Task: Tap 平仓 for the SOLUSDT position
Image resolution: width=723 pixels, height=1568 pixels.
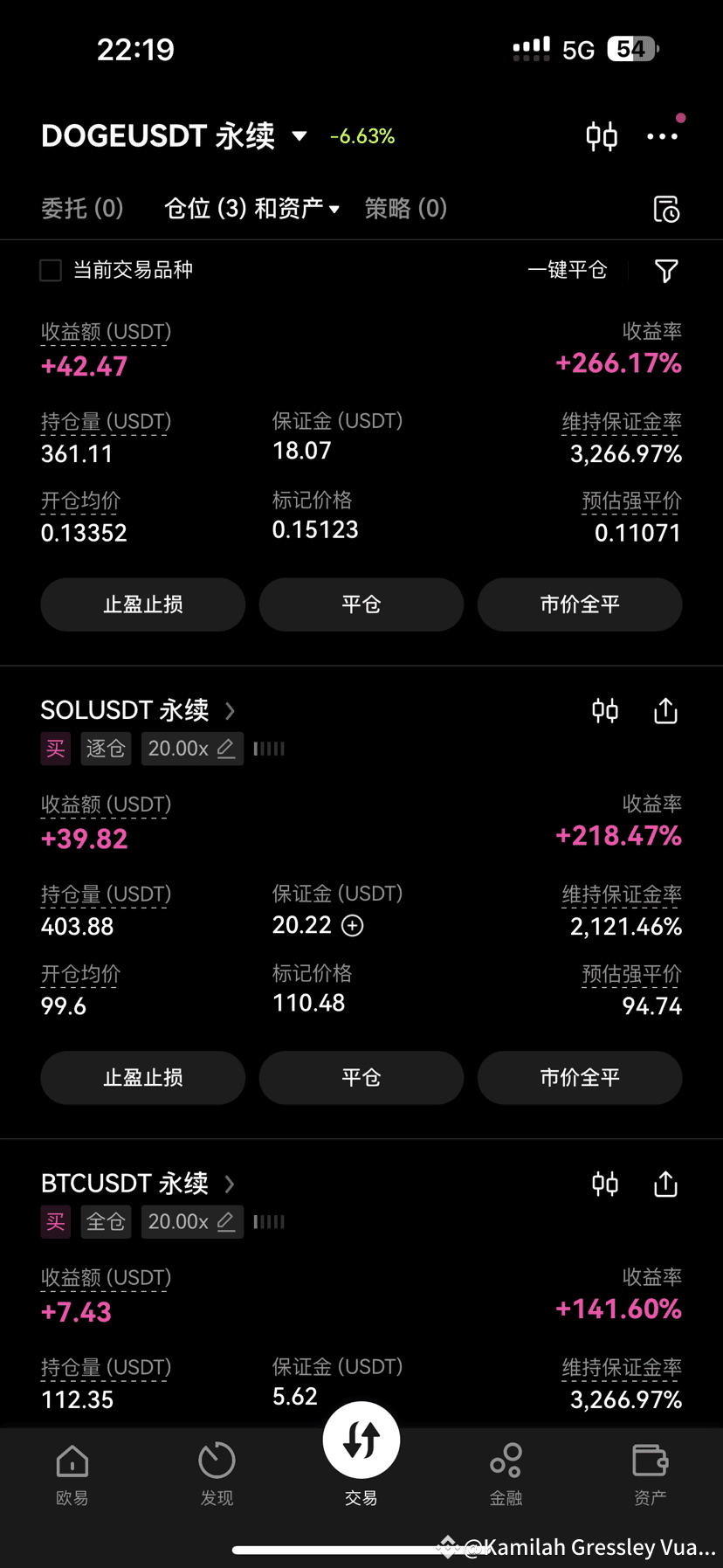Action: (x=361, y=1078)
